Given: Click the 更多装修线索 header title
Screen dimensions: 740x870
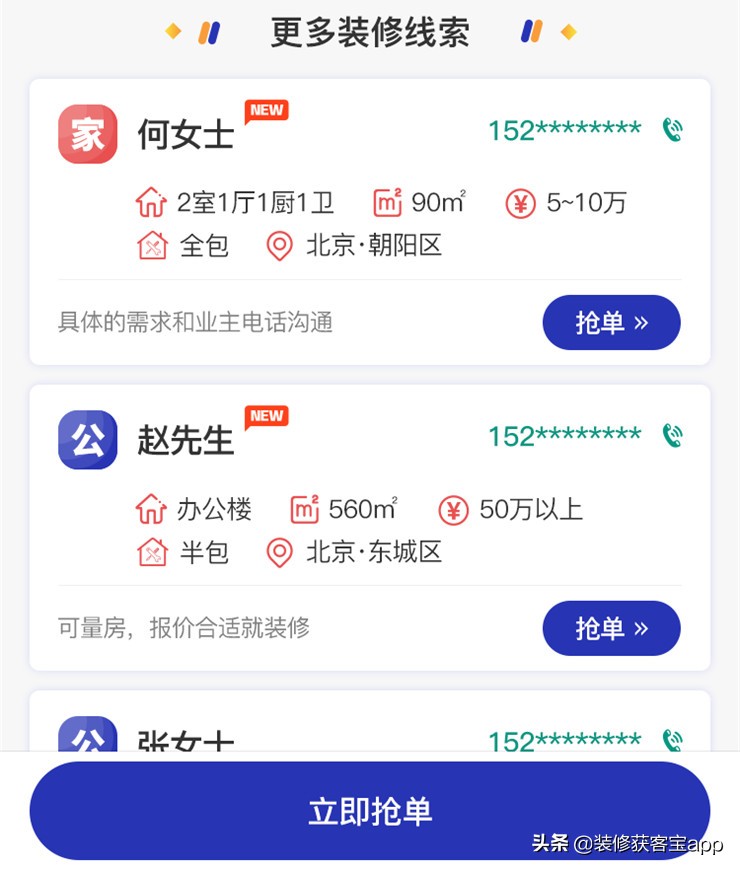Looking at the screenshot, I should (x=369, y=32).
